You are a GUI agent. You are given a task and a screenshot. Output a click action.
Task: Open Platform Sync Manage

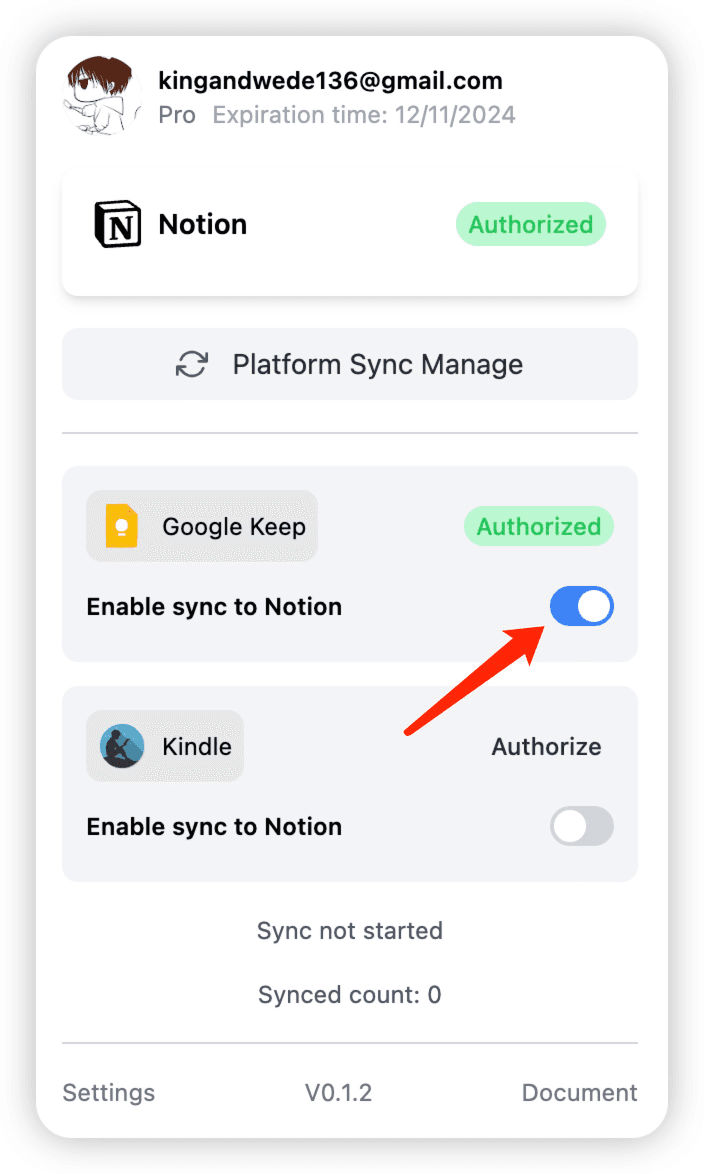click(x=350, y=364)
